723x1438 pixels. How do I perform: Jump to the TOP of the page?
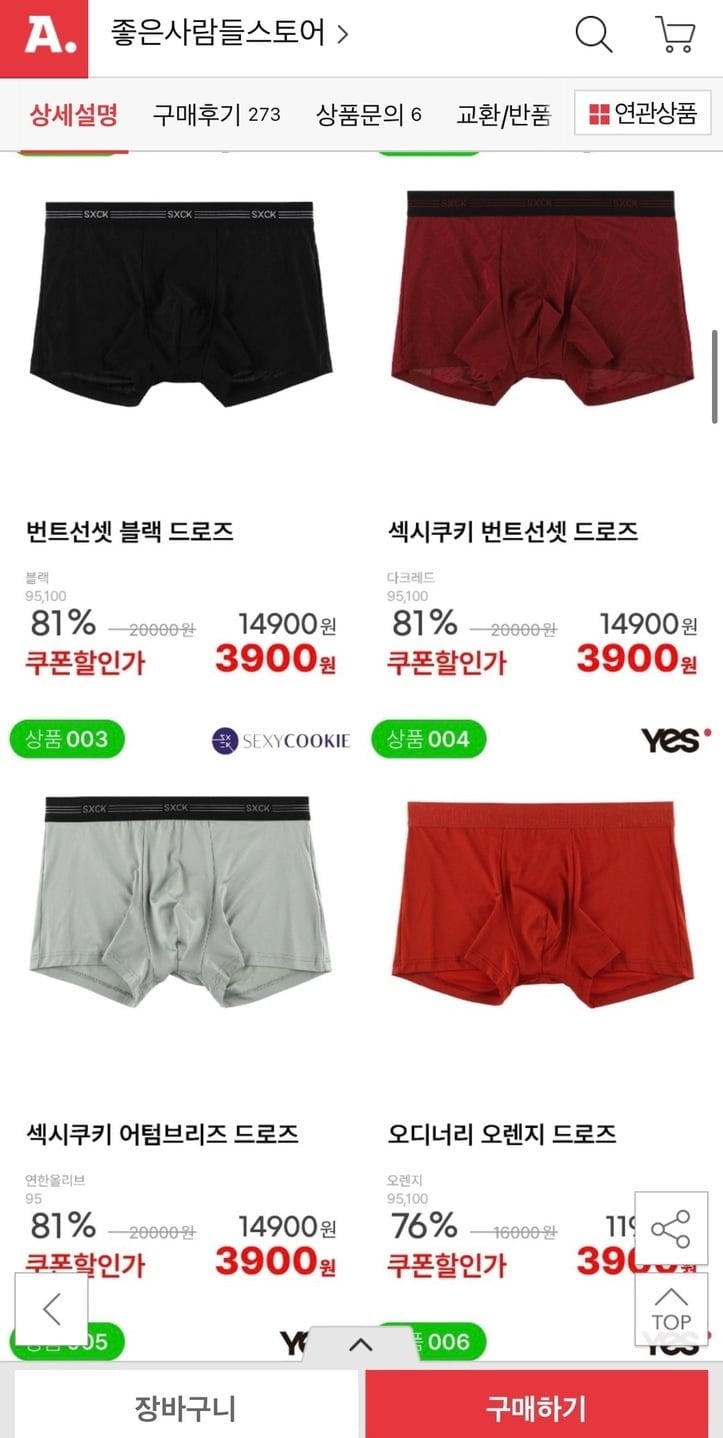[x=670, y=1308]
